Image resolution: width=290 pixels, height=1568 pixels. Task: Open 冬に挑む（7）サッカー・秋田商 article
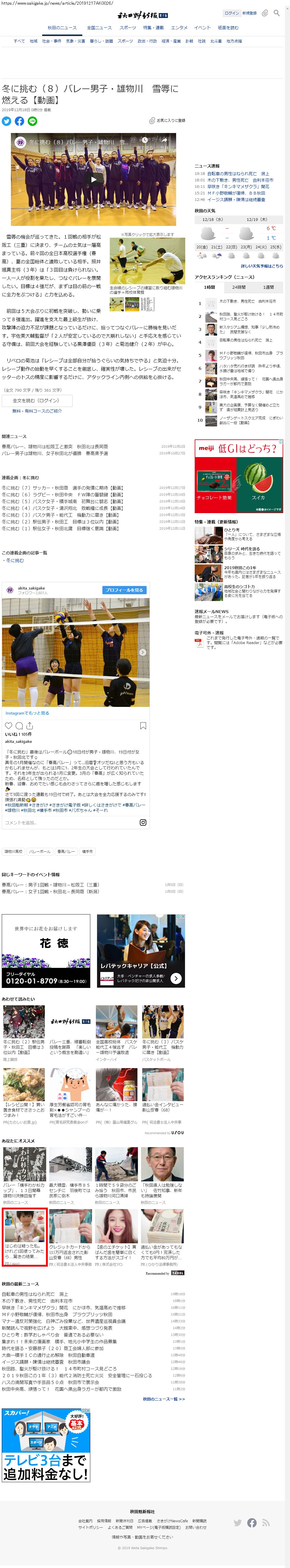[62, 487]
